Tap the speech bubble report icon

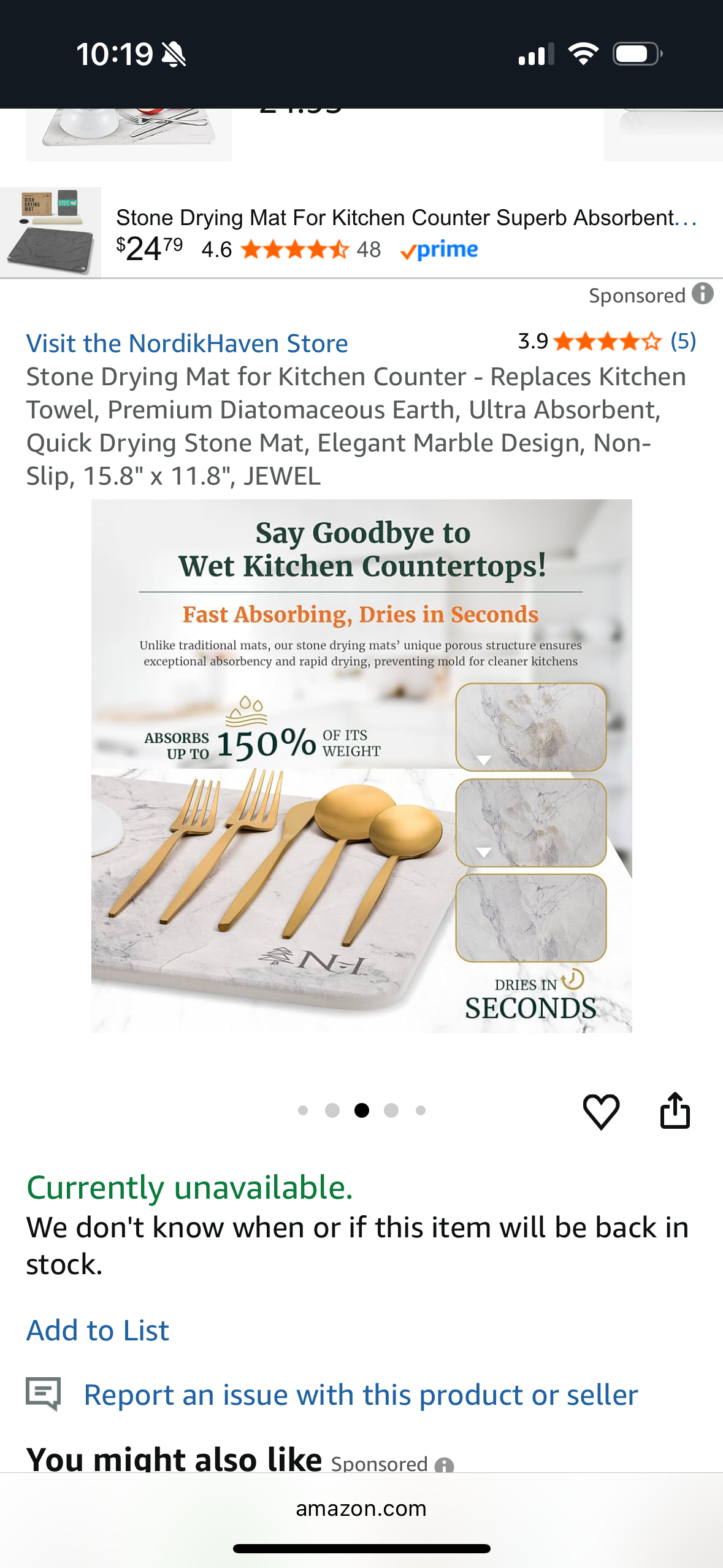(42, 1393)
